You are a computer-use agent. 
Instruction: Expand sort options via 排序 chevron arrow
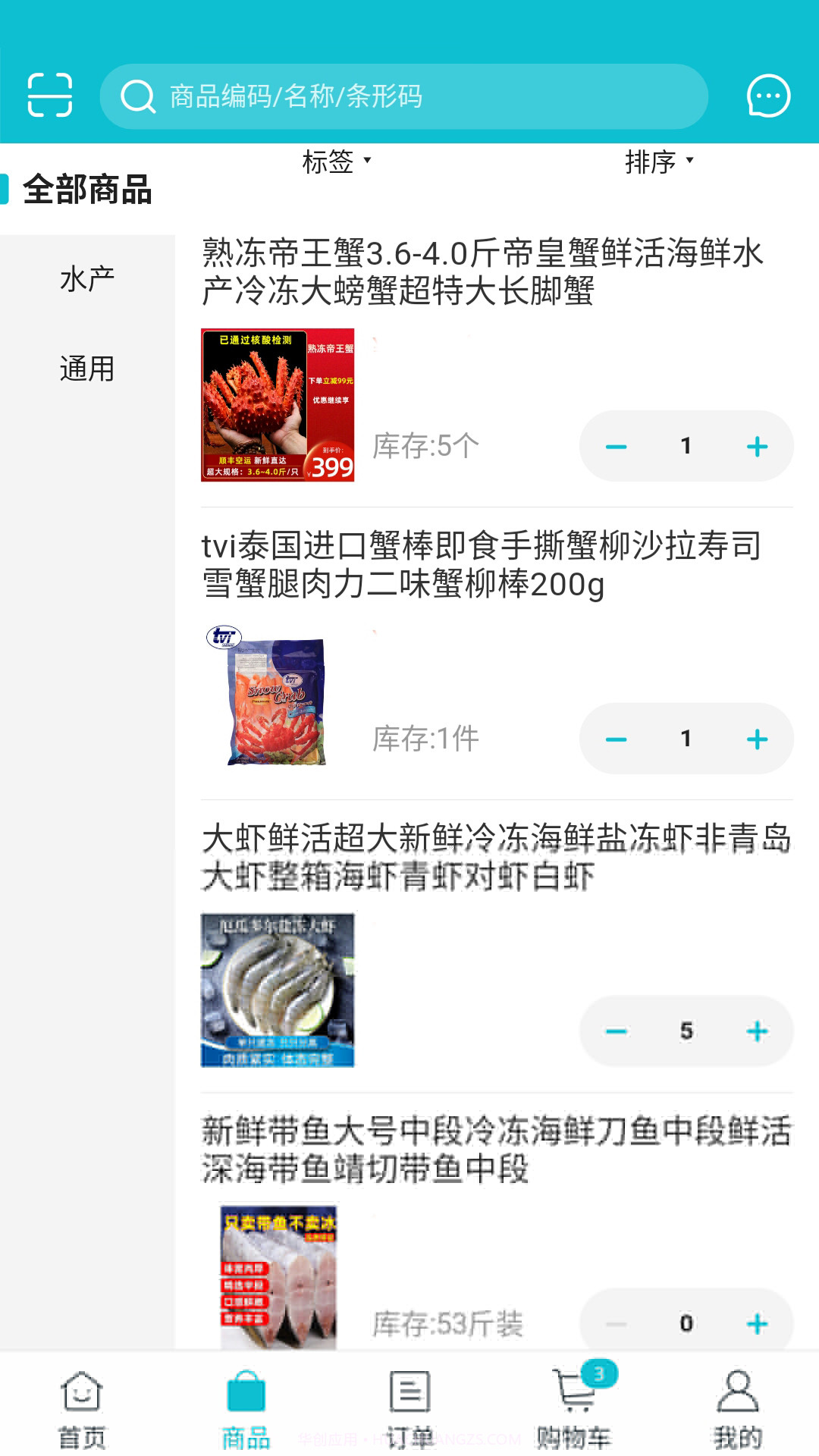coord(690,161)
